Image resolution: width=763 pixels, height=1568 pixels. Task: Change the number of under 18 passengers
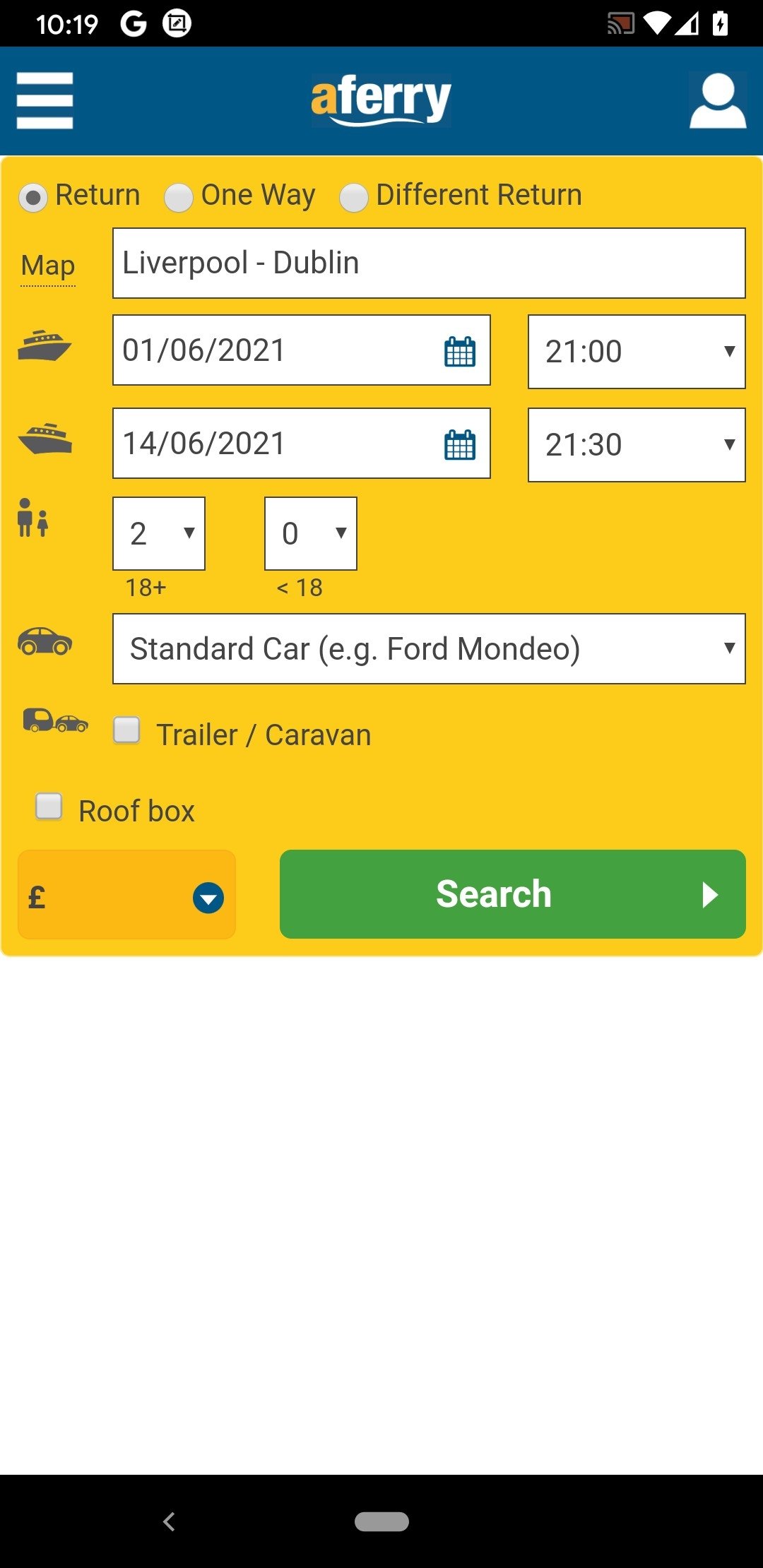pos(311,533)
